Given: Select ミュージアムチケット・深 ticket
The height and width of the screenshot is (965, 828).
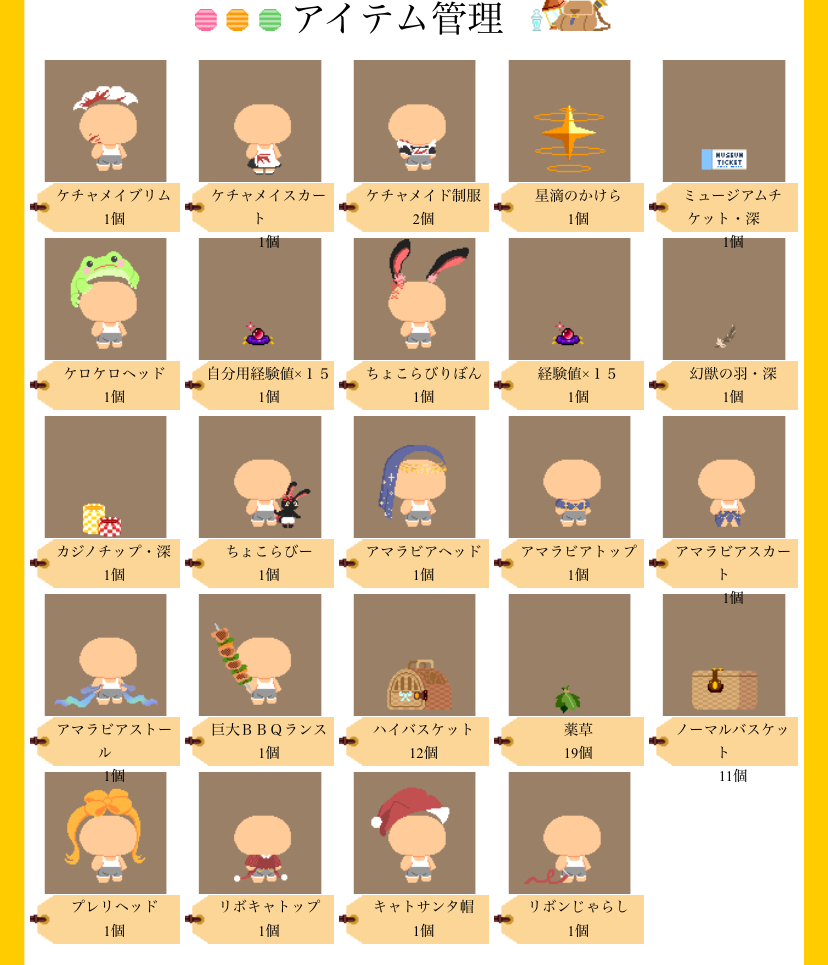Looking at the screenshot, I should pos(723,121).
